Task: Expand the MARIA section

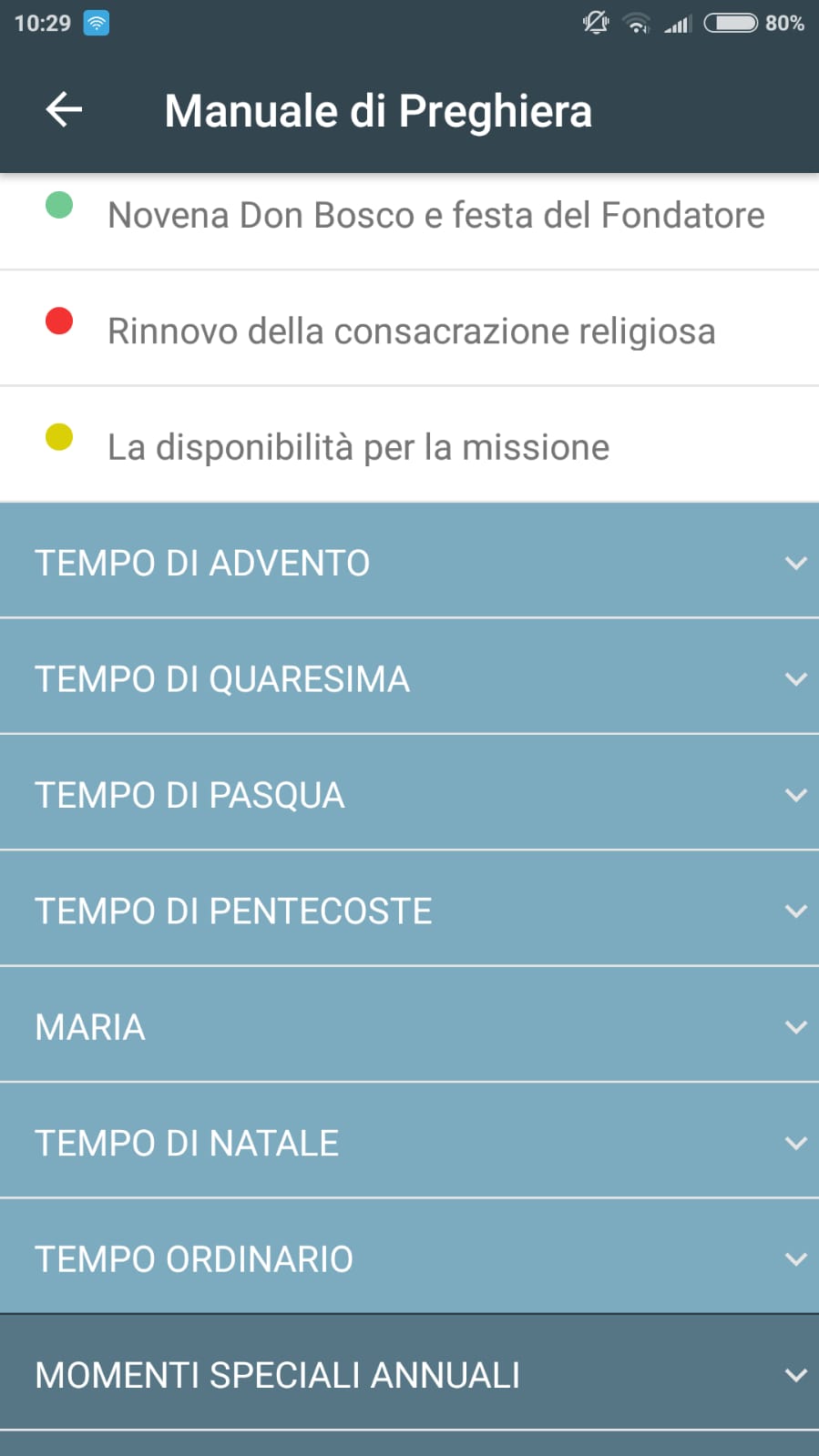Action: [409, 1027]
